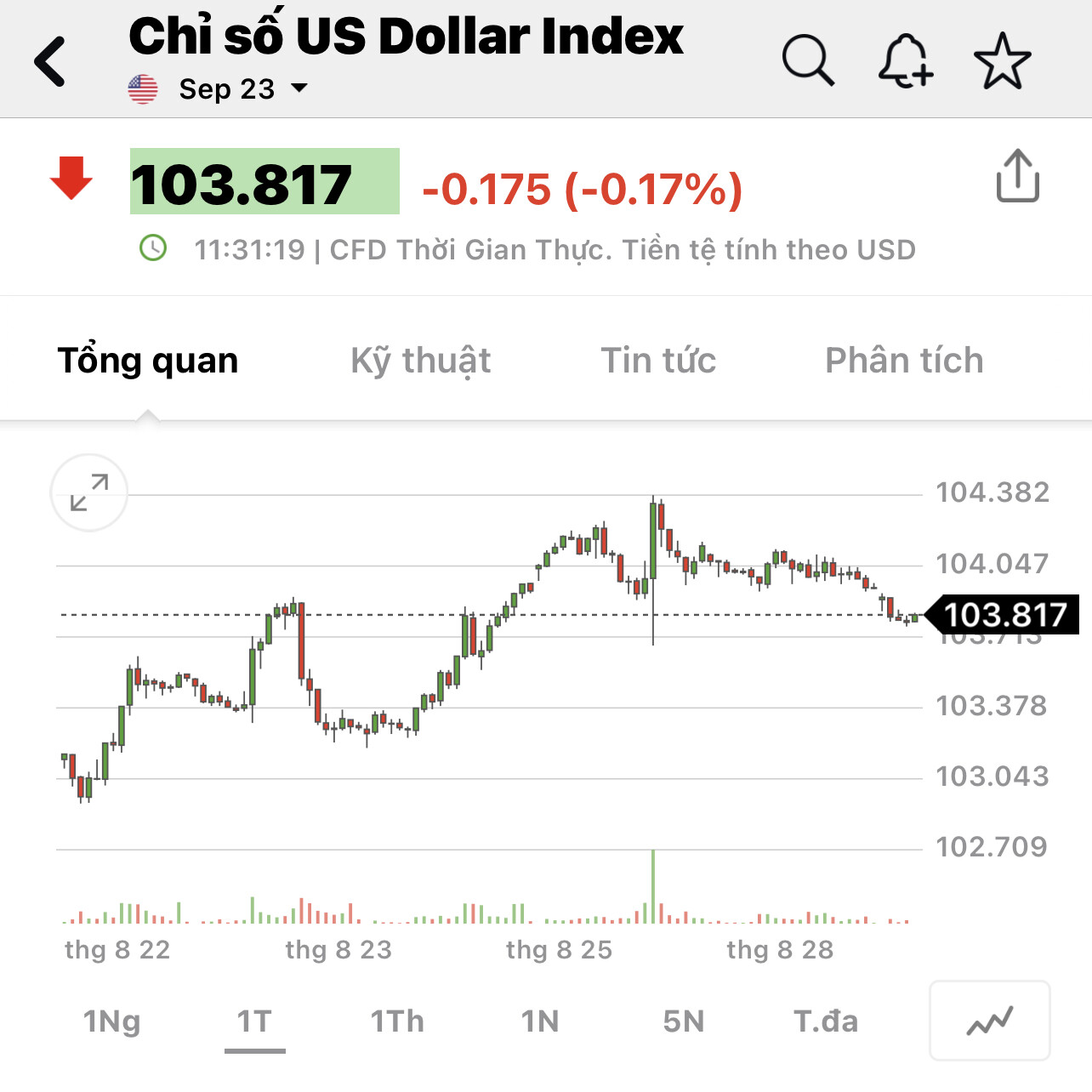
Task: Display the 5N chart range
Action: pyautogui.click(x=684, y=1021)
